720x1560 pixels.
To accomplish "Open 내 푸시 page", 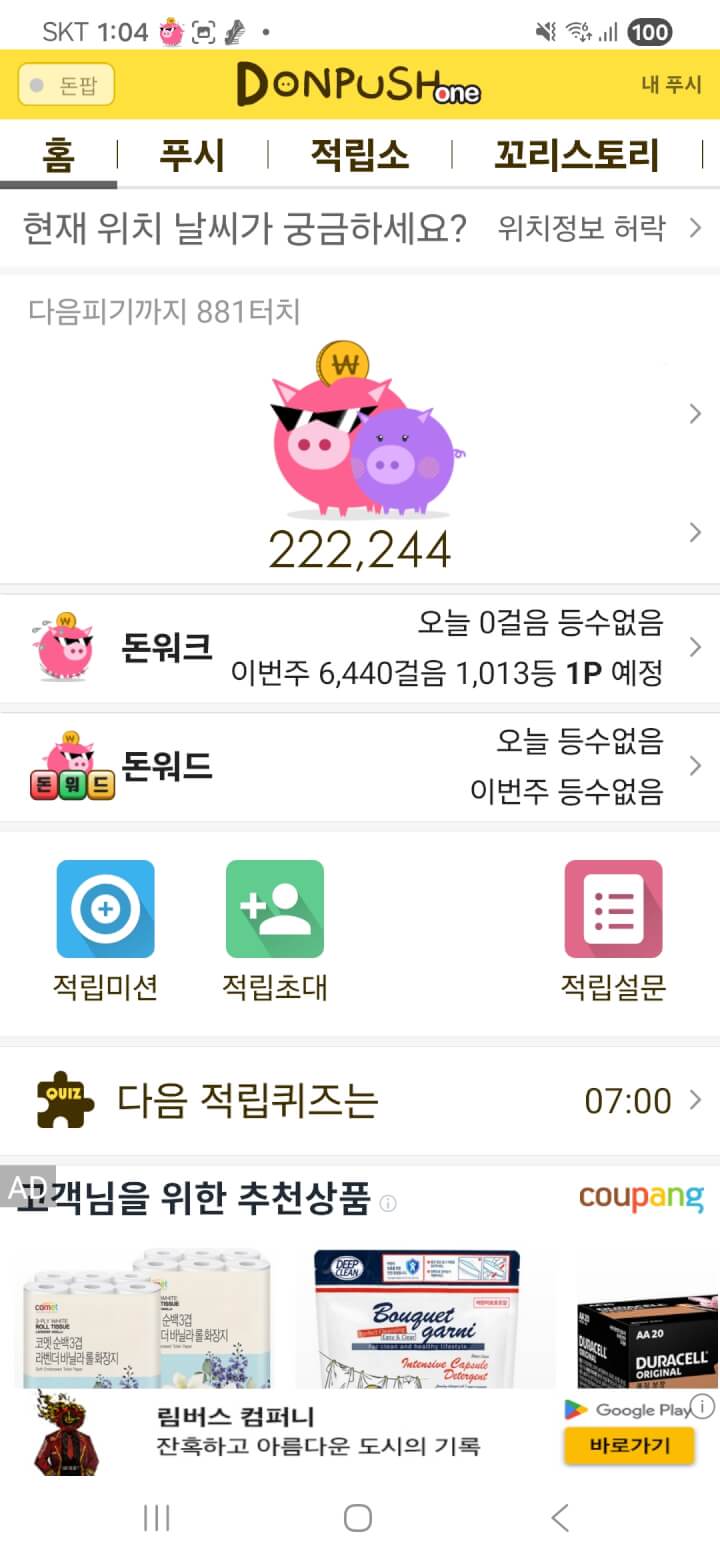I will (x=671, y=85).
